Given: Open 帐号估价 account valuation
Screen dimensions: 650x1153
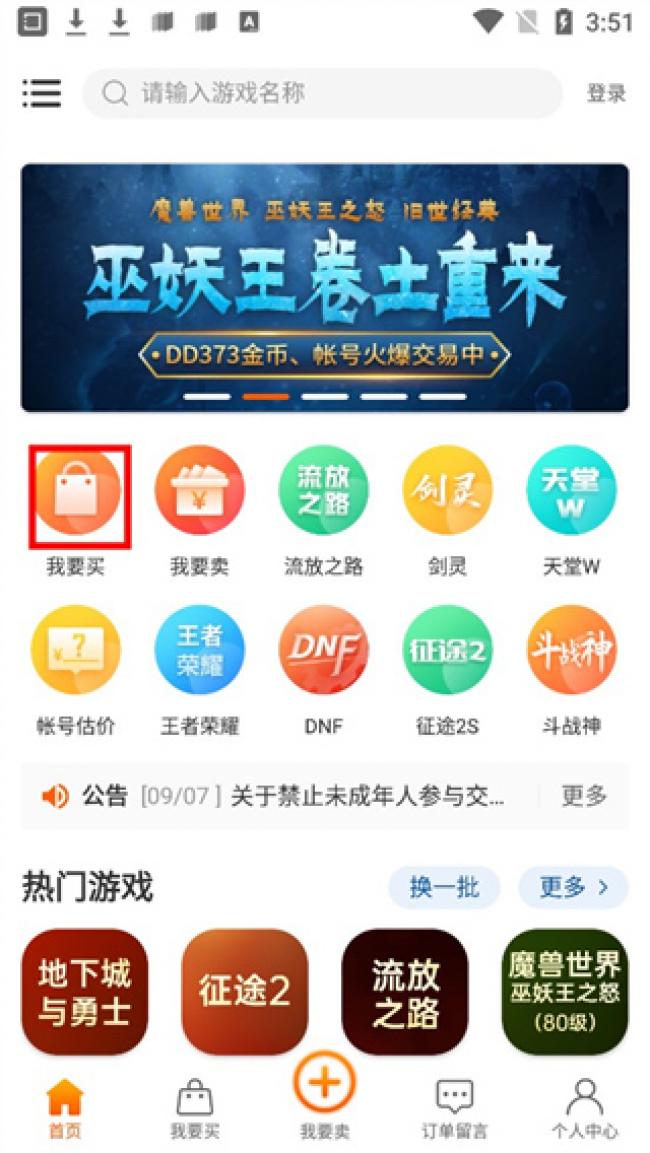Looking at the screenshot, I should (x=76, y=651).
